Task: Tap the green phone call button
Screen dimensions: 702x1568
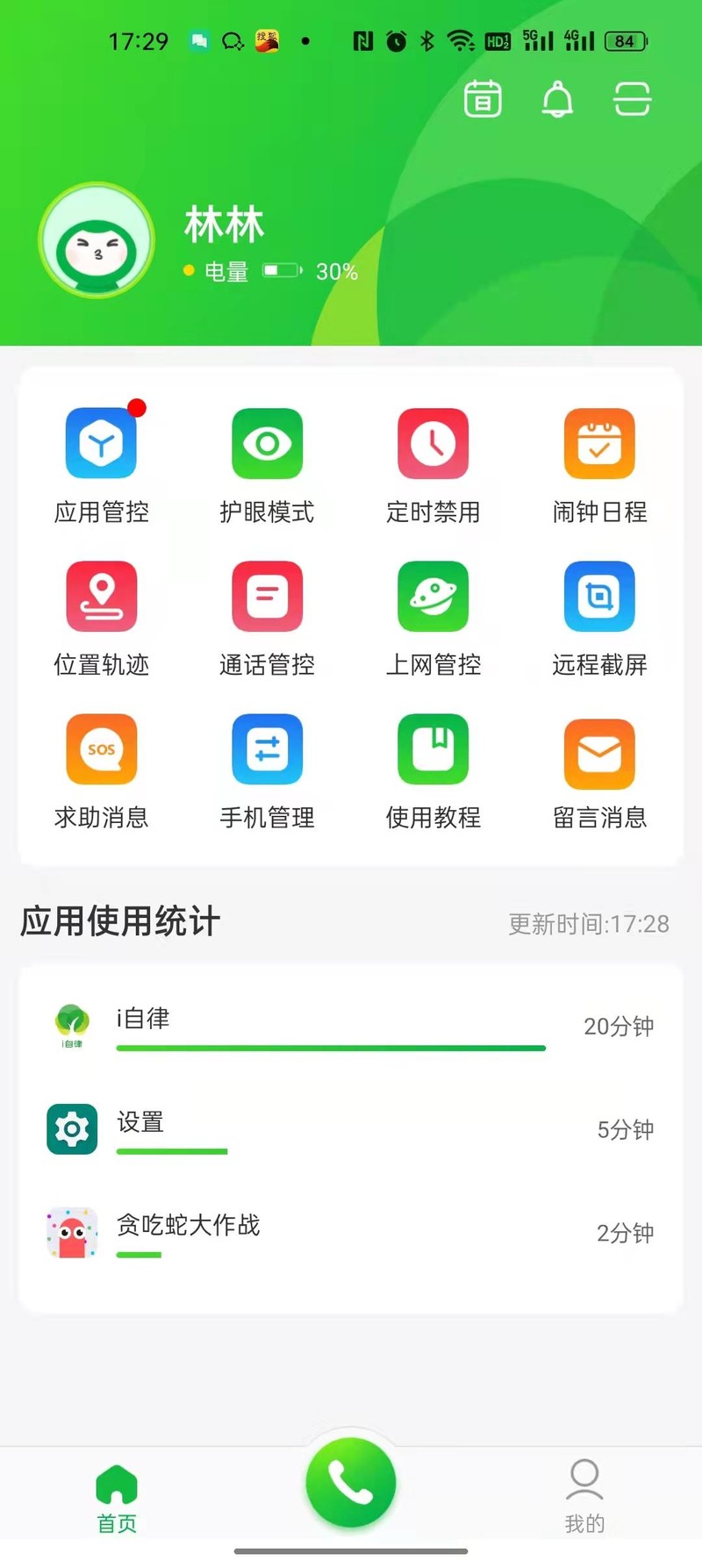Action: coord(351,1482)
